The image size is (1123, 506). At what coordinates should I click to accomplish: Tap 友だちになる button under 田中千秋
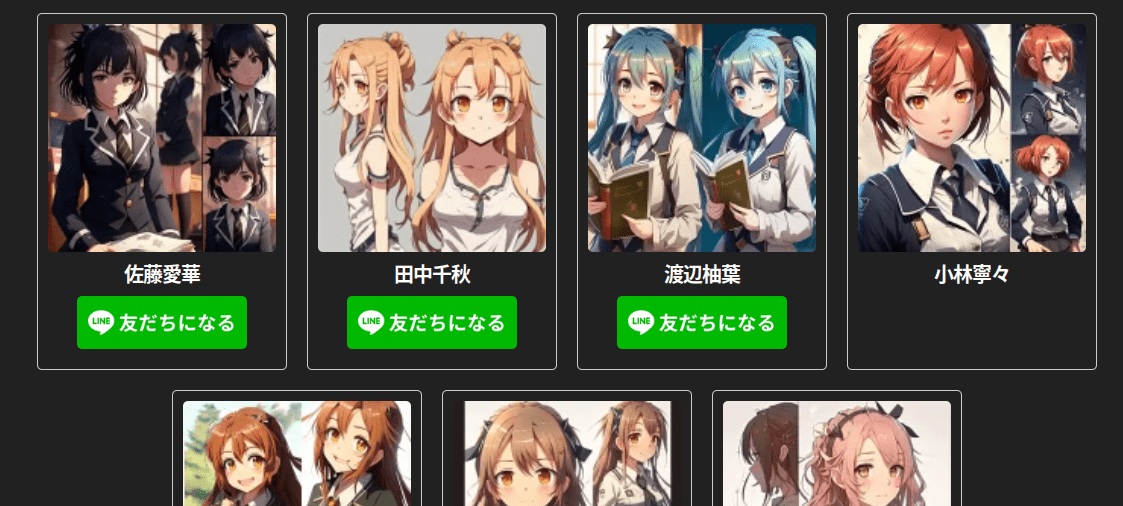click(x=432, y=323)
